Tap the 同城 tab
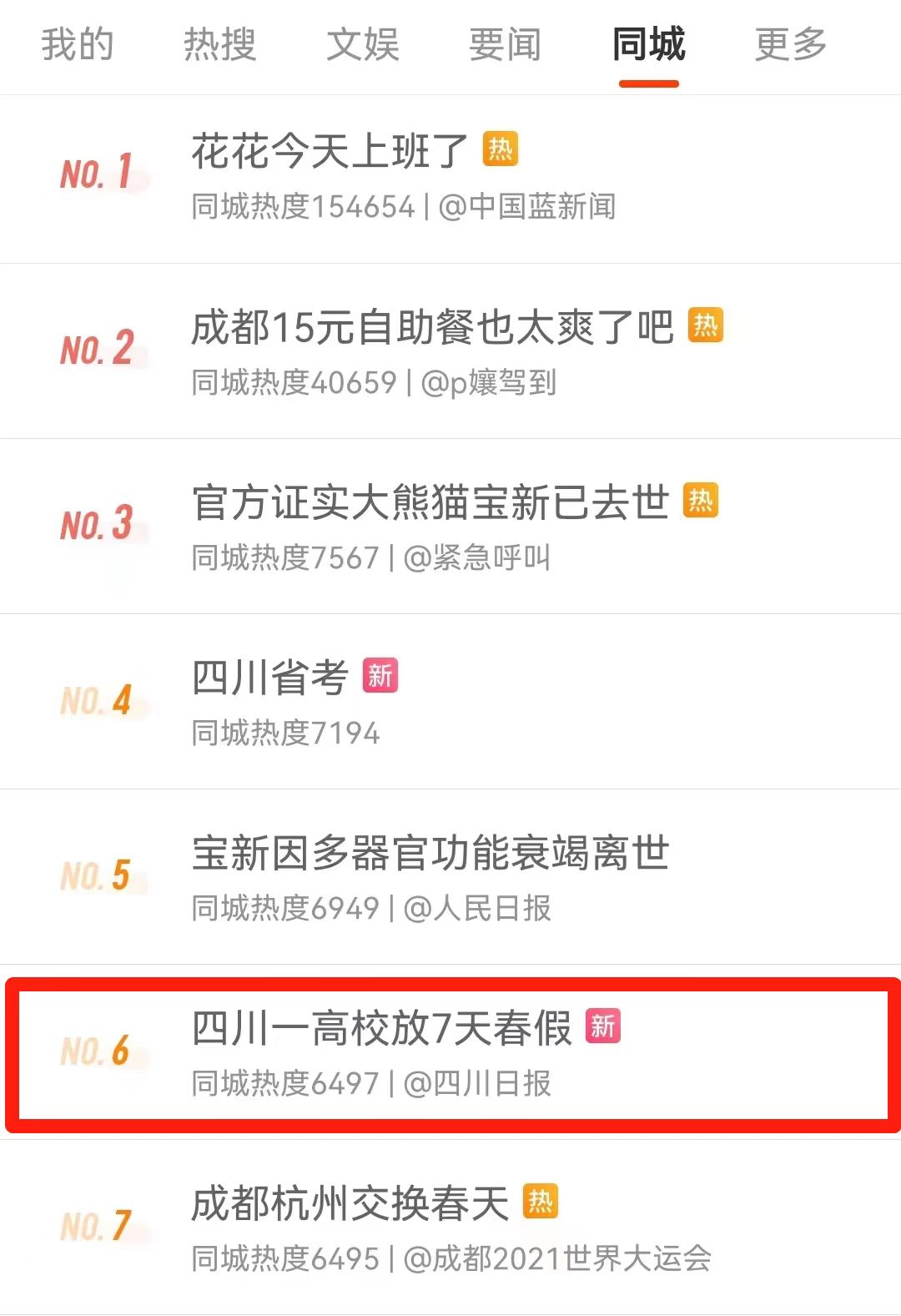Viewport: 901px width, 1316px height. [648, 44]
